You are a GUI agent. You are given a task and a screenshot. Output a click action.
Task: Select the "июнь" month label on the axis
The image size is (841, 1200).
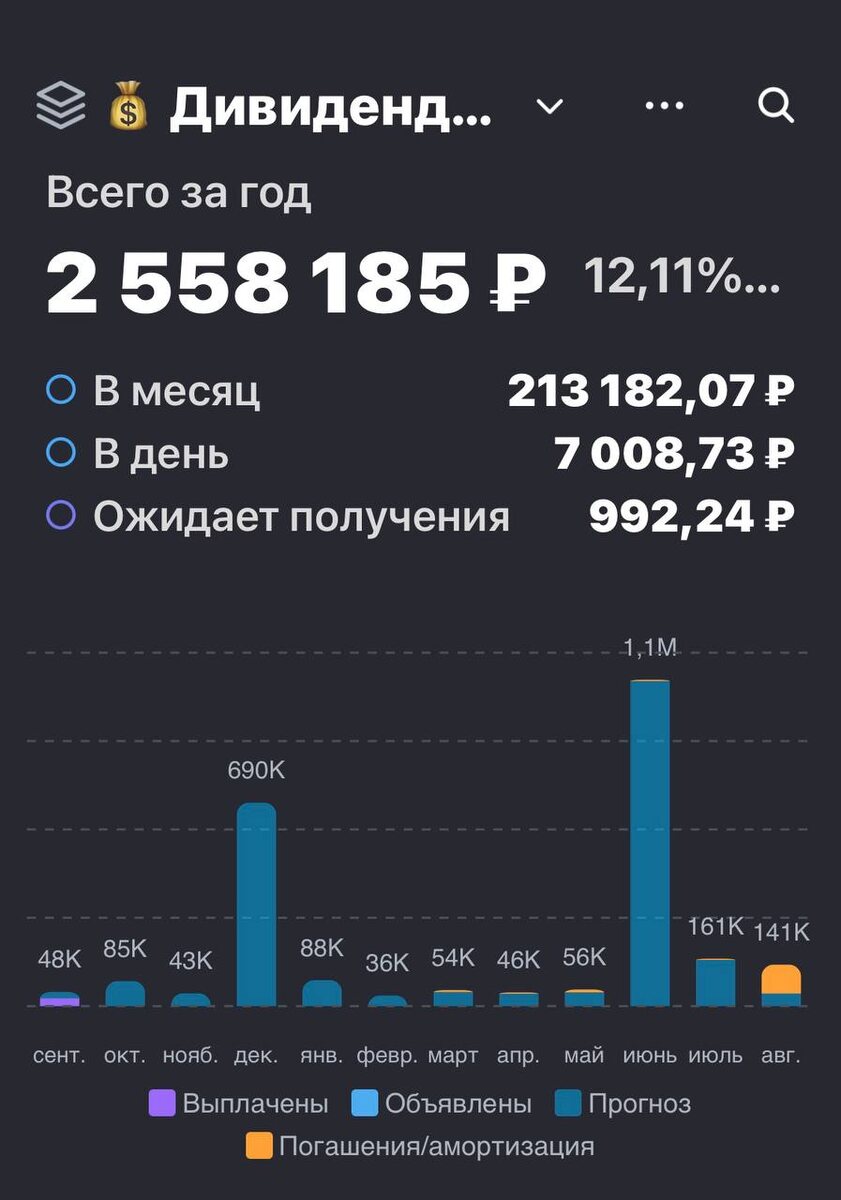tap(650, 1054)
